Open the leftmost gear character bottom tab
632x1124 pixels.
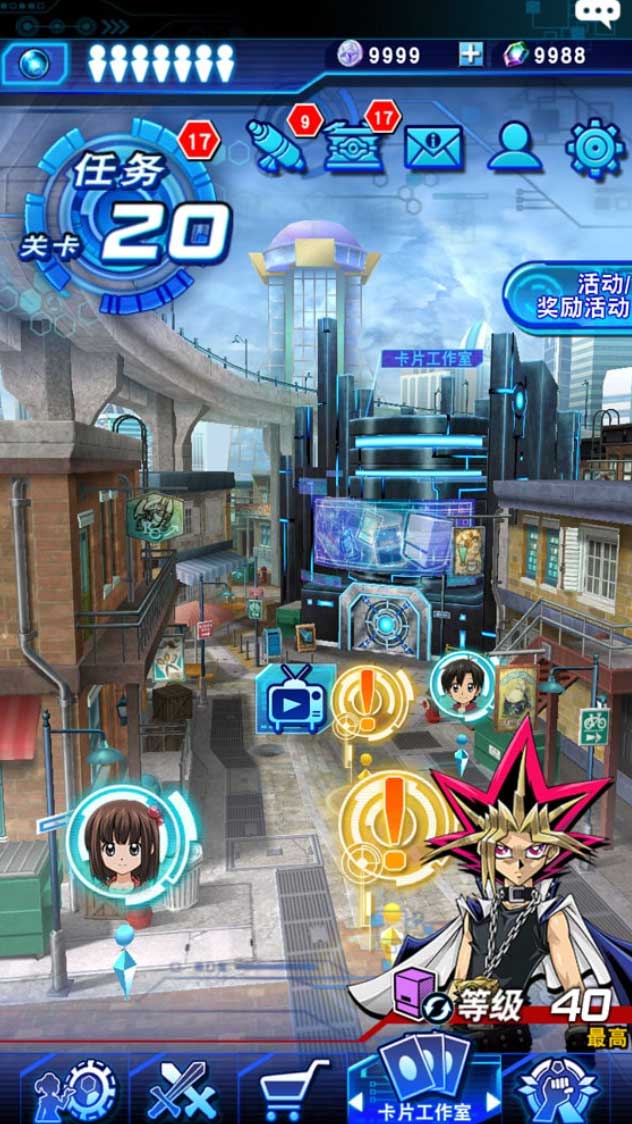click(x=75, y=1088)
